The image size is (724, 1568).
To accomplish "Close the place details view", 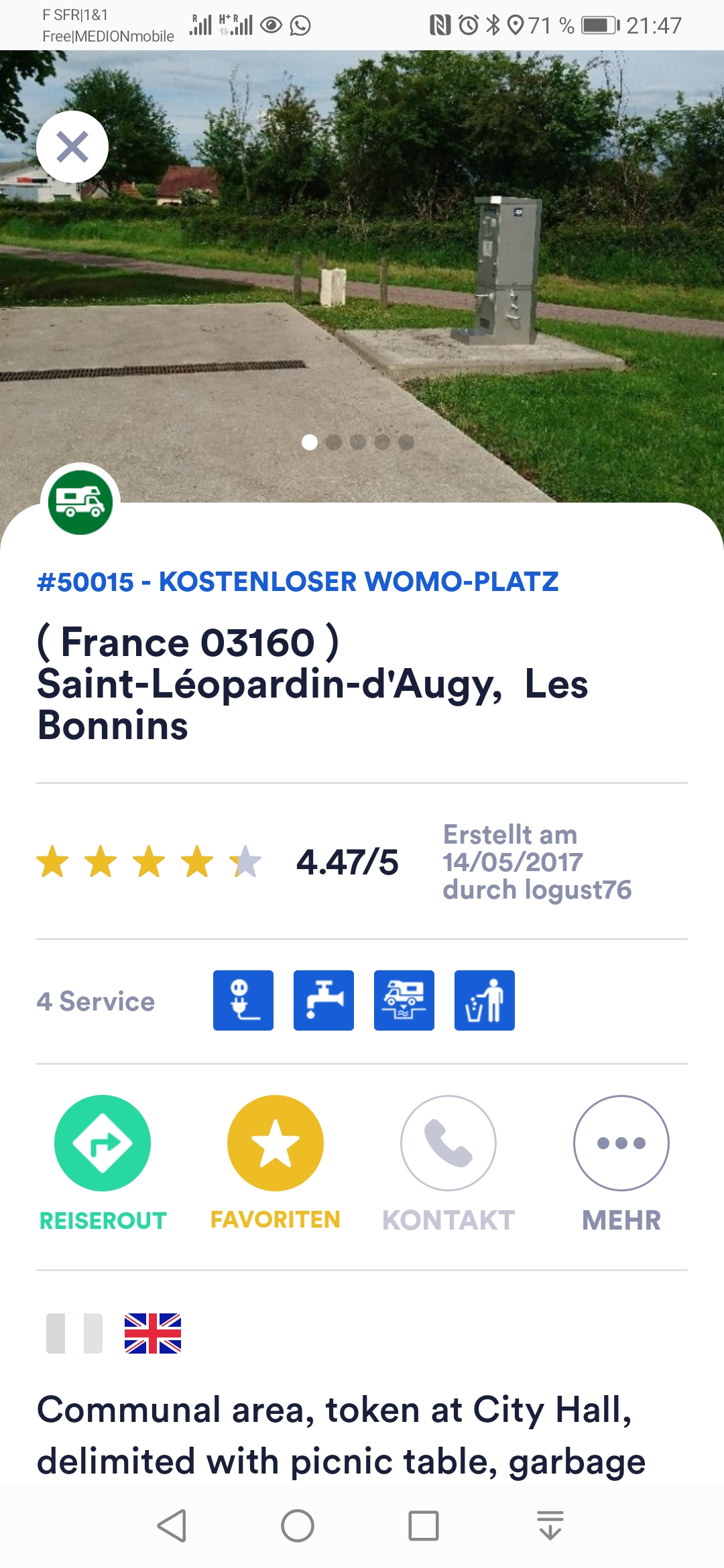I will point(72,147).
